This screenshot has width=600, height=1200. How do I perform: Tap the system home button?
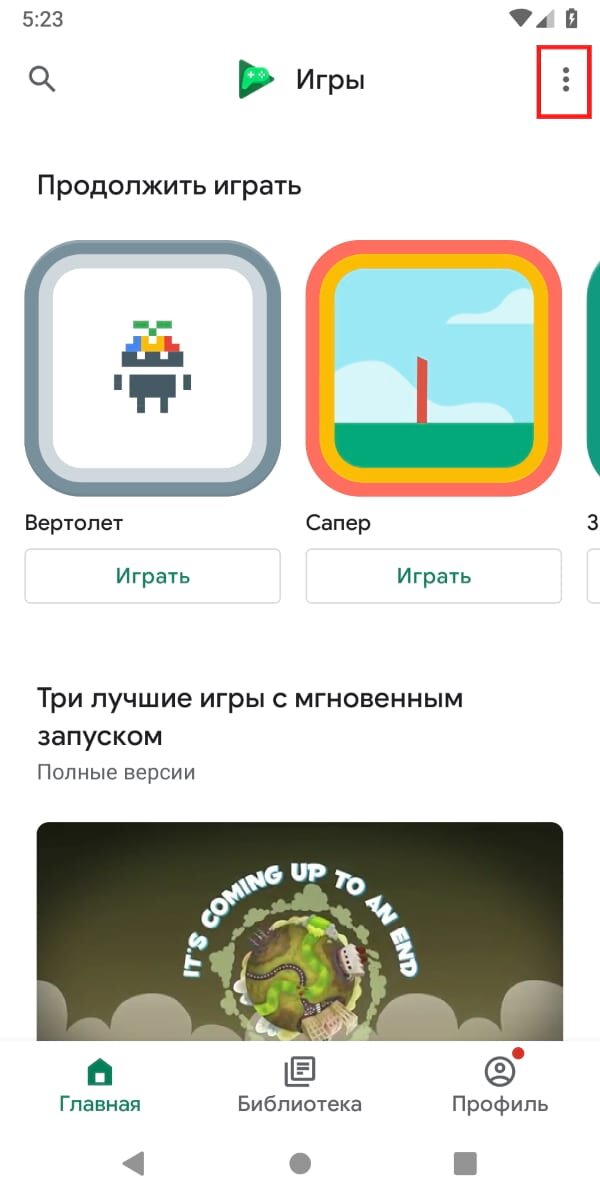point(300,1162)
